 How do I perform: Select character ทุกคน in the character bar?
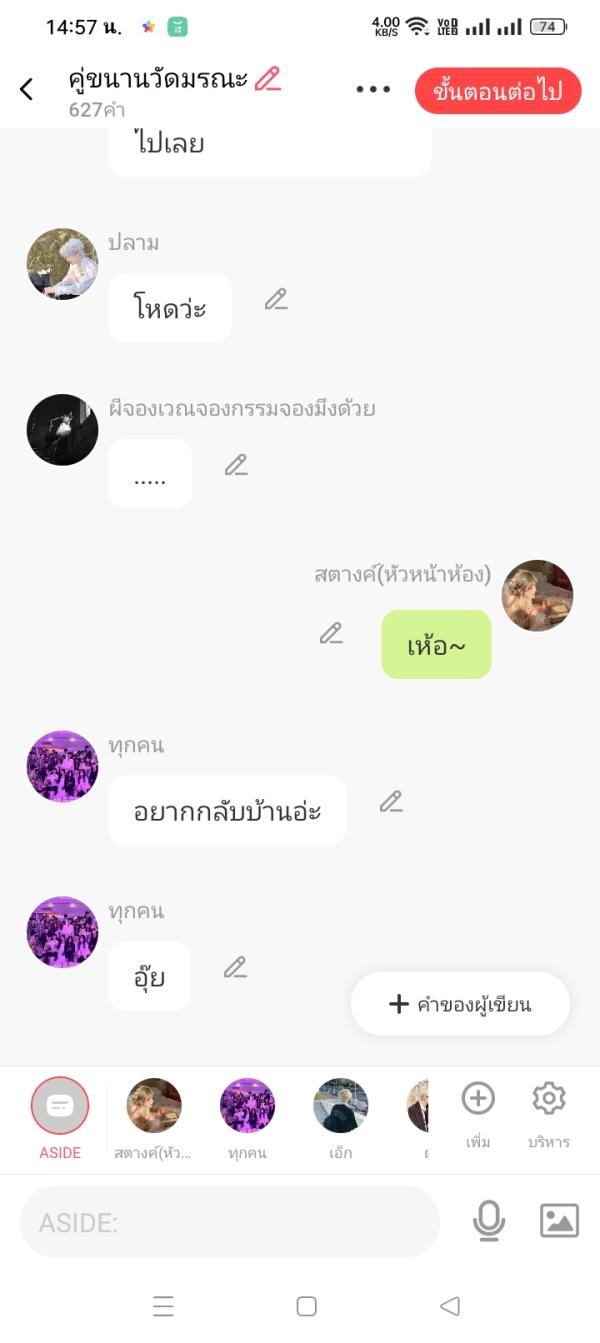tap(247, 1118)
